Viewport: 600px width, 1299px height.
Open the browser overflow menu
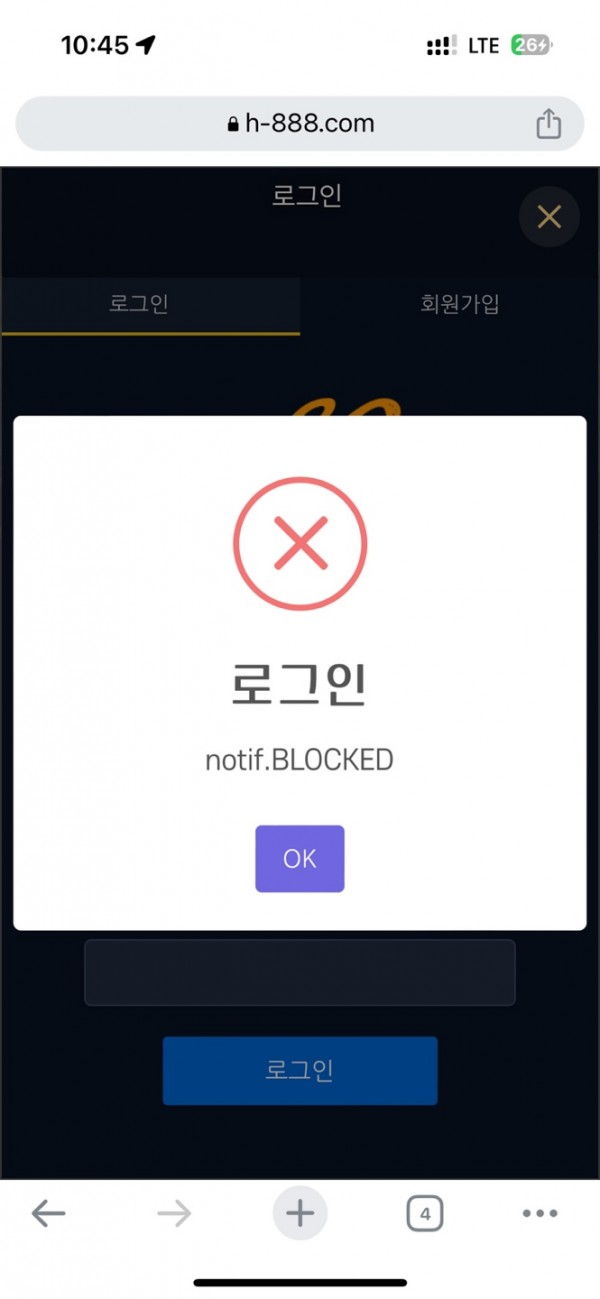pyautogui.click(x=540, y=1214)
